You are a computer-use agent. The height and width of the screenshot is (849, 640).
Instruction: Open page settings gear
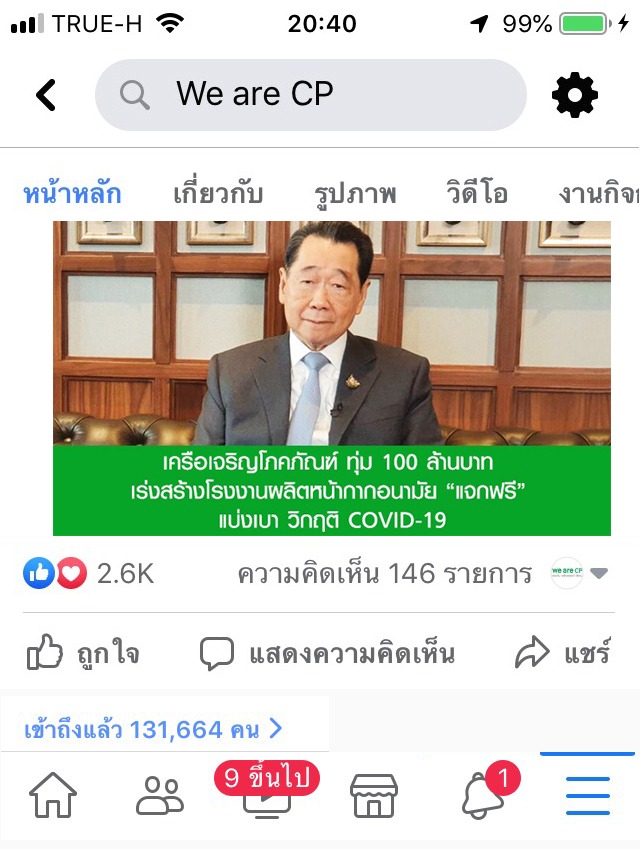click(x=575, y=95)
